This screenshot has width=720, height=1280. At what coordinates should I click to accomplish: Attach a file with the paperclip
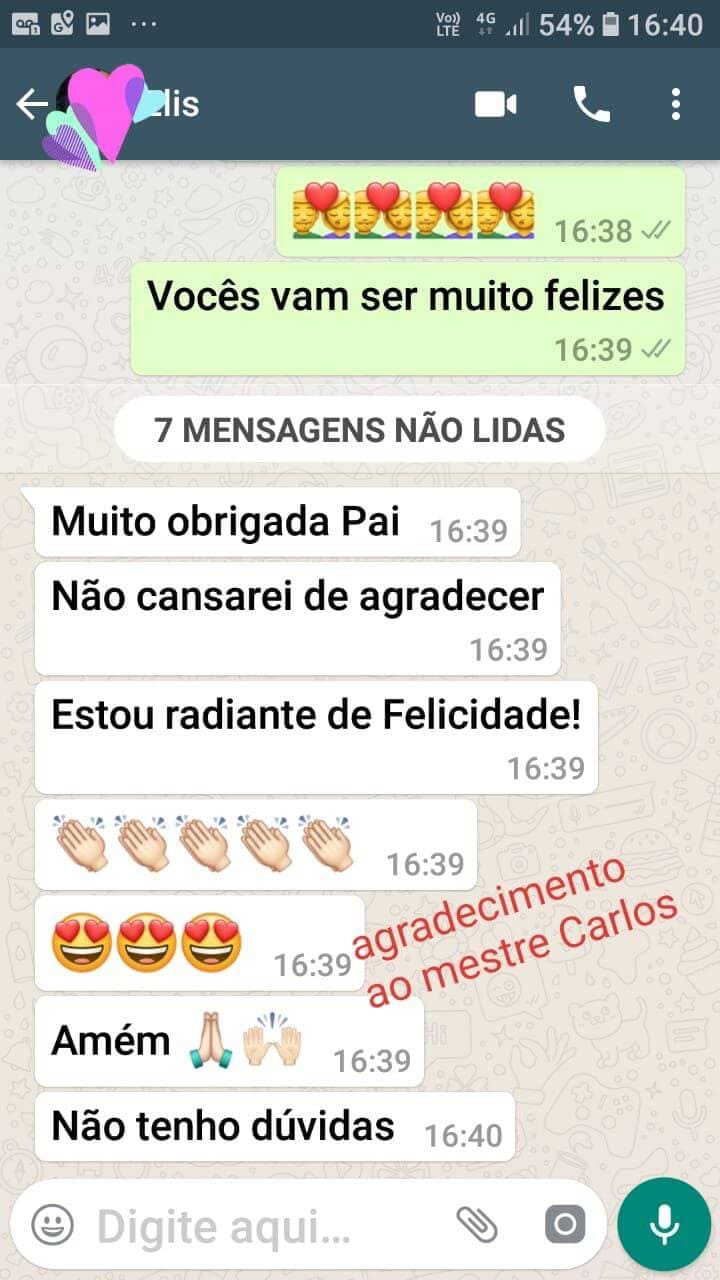[x=476, y=1224]
